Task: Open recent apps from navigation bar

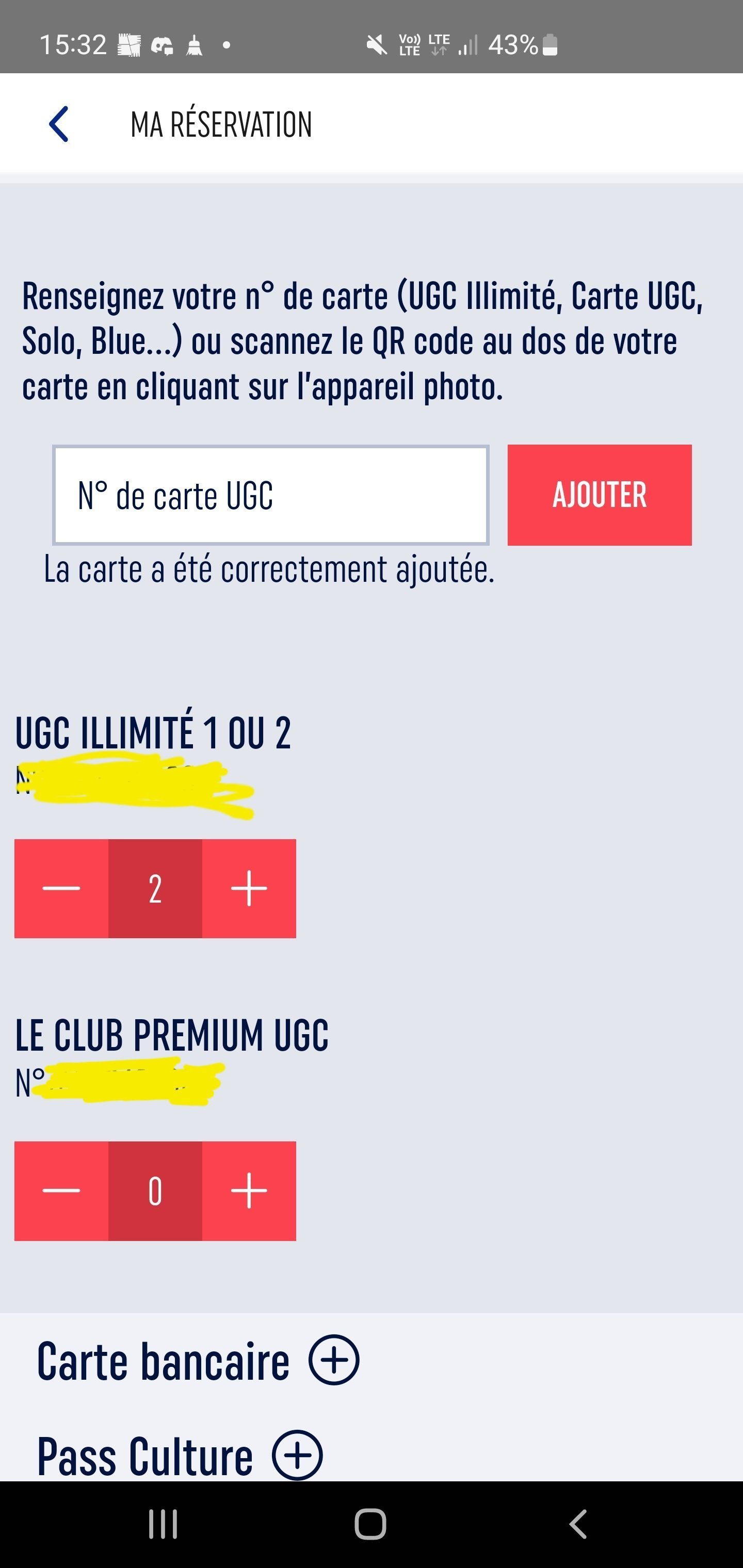Action: 163,1524
